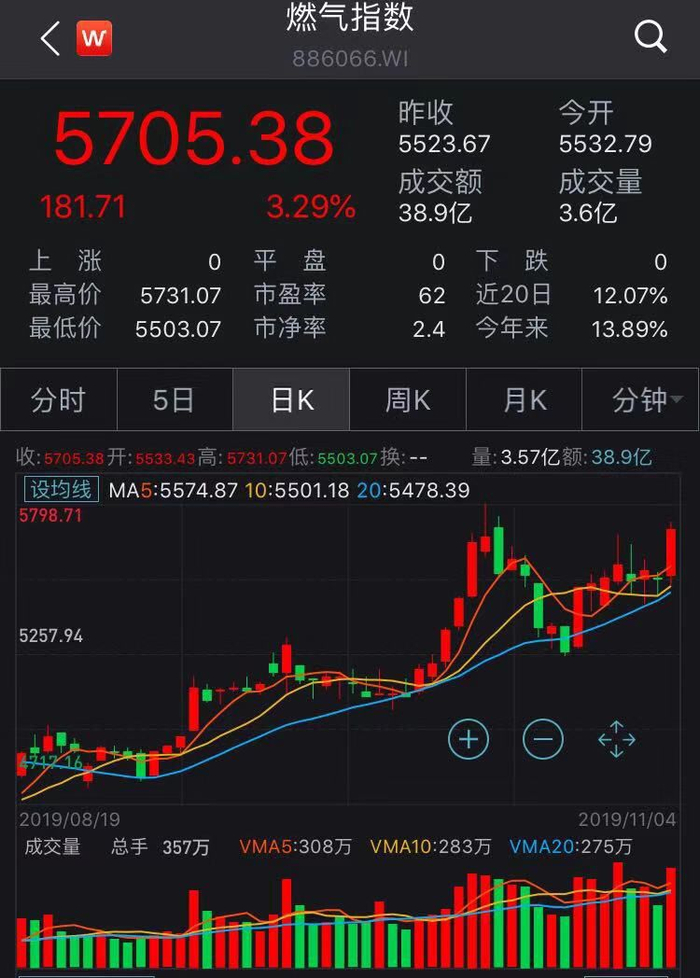Switch to the 分时 chart tab
Screen dimensions: 700x978
(58, 400)
